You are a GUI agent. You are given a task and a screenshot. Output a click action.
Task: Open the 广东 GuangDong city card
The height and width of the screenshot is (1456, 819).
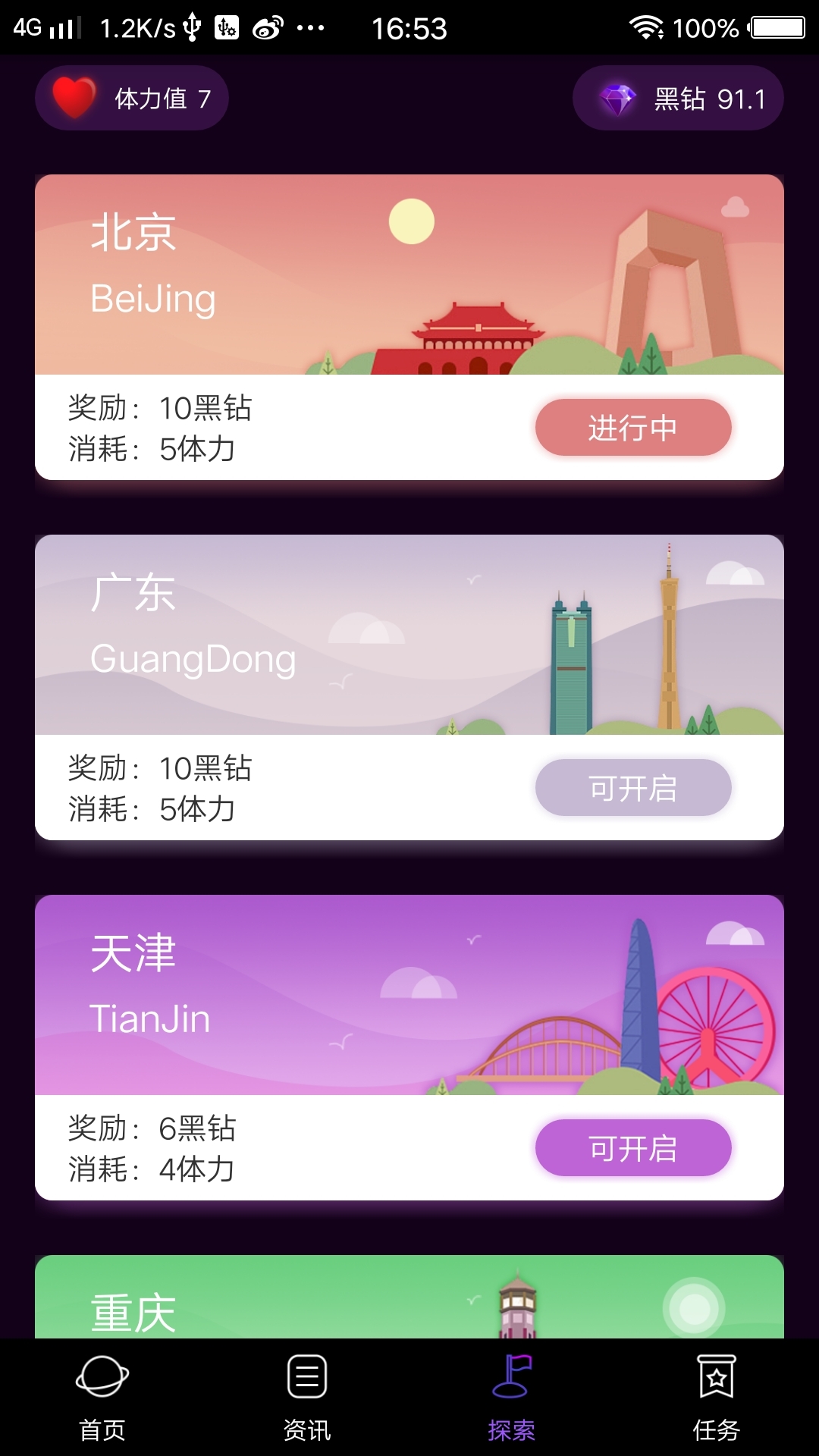coord(409,635)
